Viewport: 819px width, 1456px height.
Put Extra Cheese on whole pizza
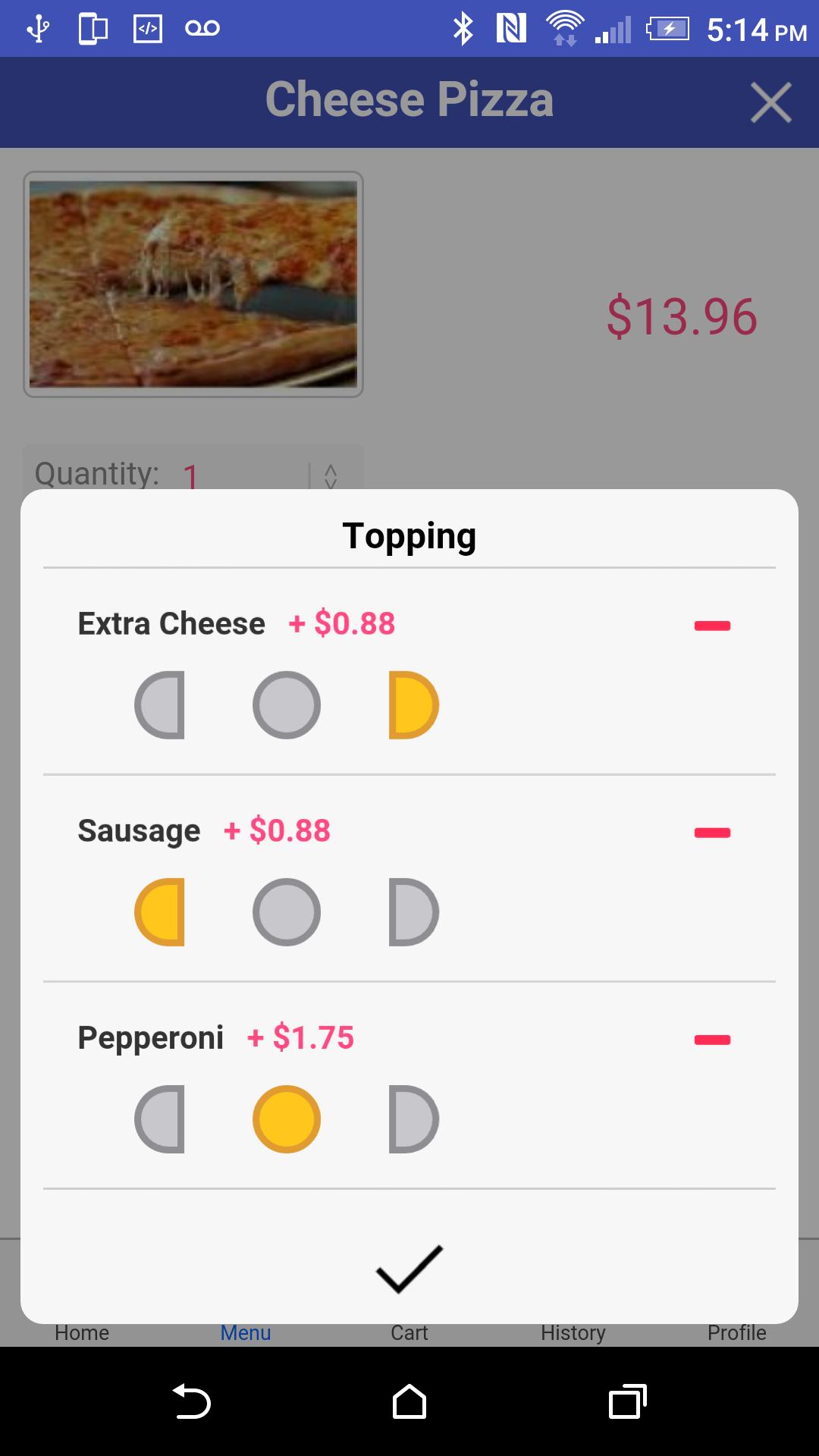pyautogui.click(x=287, y=705)
